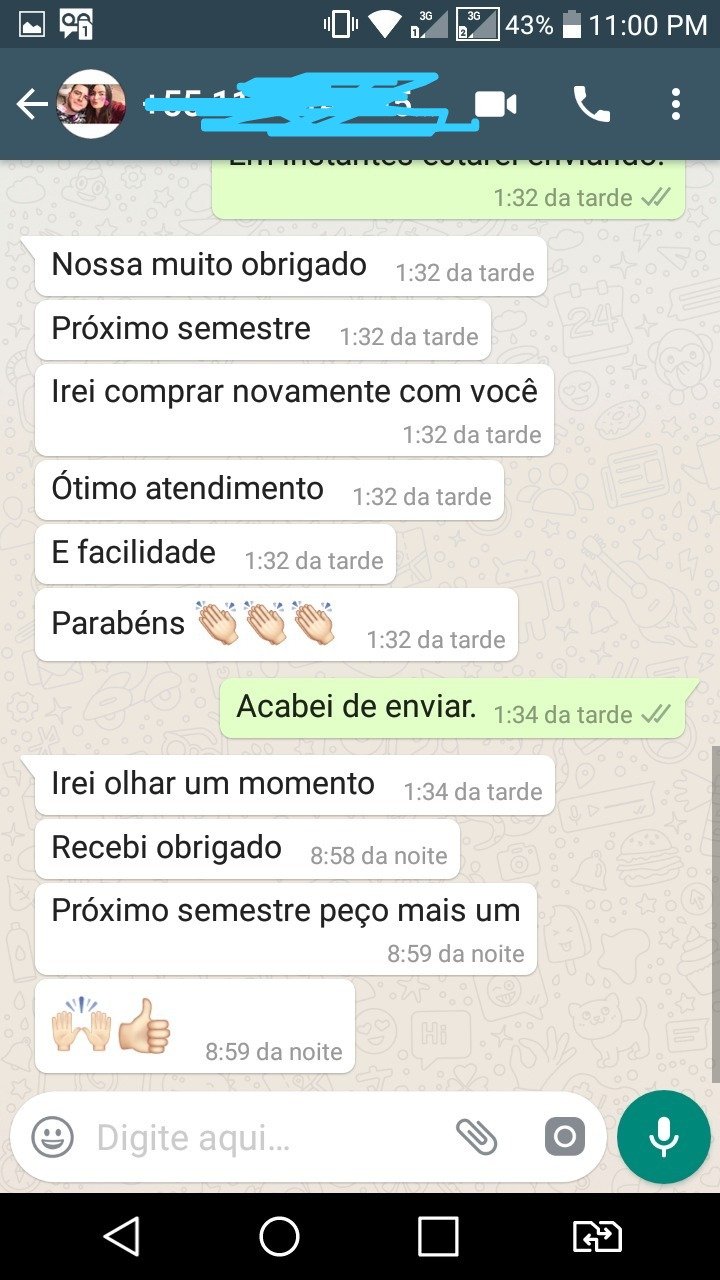Open the overflow menu
The height and width of the screenshot is (1280, 720).
[x=676, y=104]
